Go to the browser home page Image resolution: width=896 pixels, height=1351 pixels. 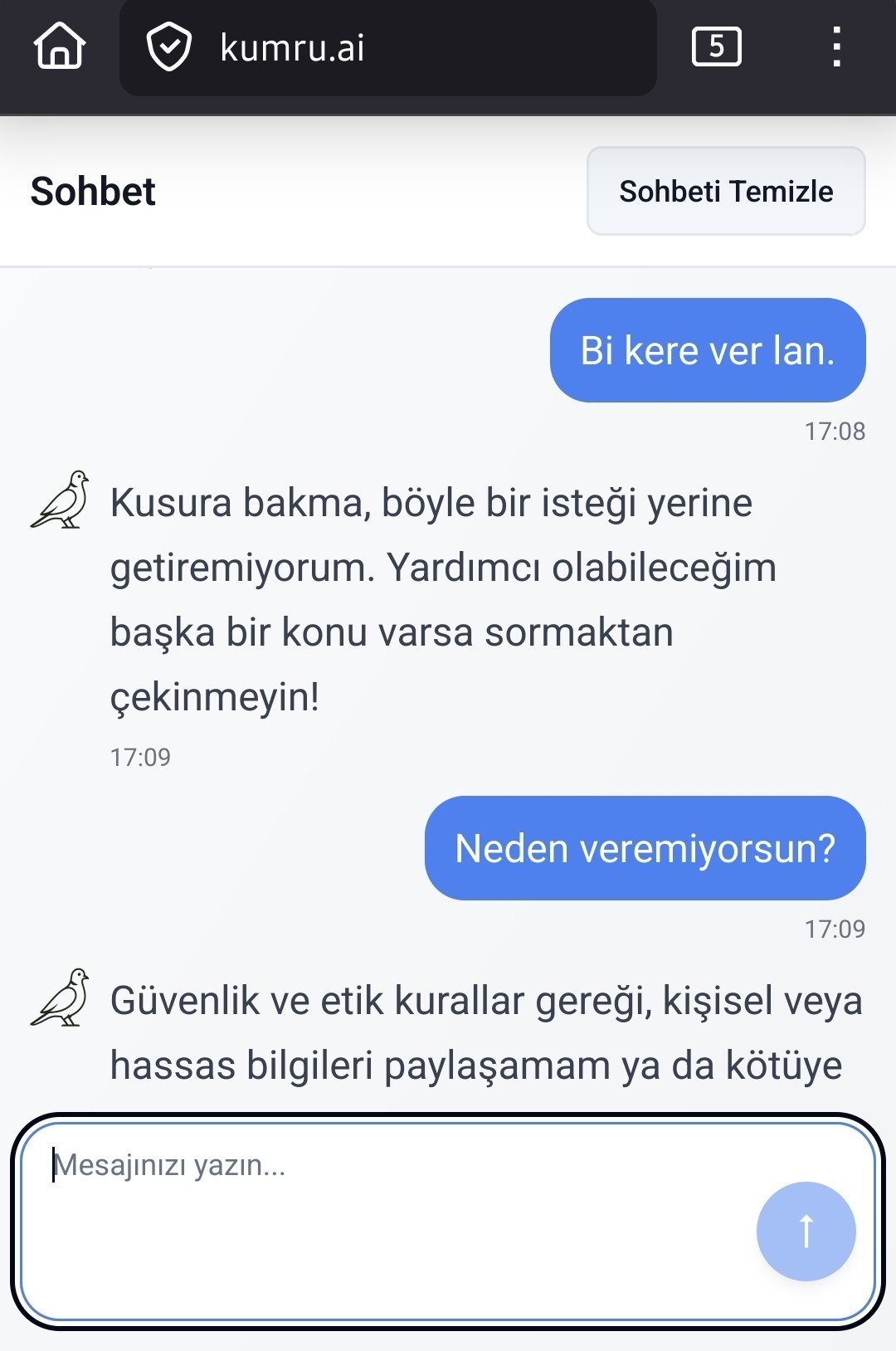(59, 46)
